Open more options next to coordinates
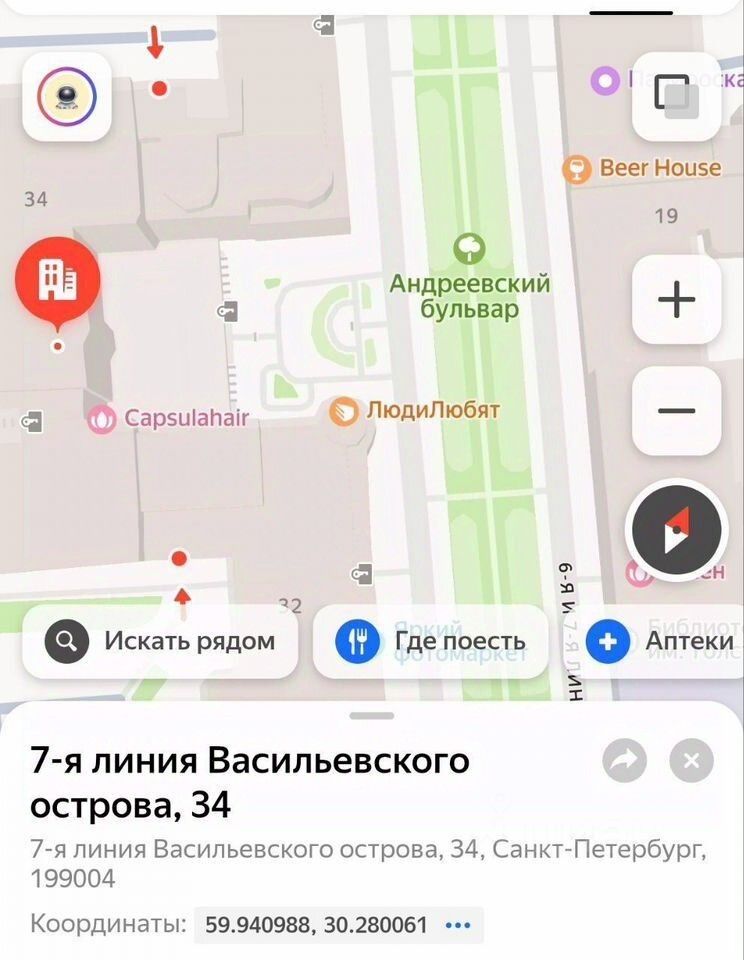The image size is (744, 960). (x=457, y=925)
